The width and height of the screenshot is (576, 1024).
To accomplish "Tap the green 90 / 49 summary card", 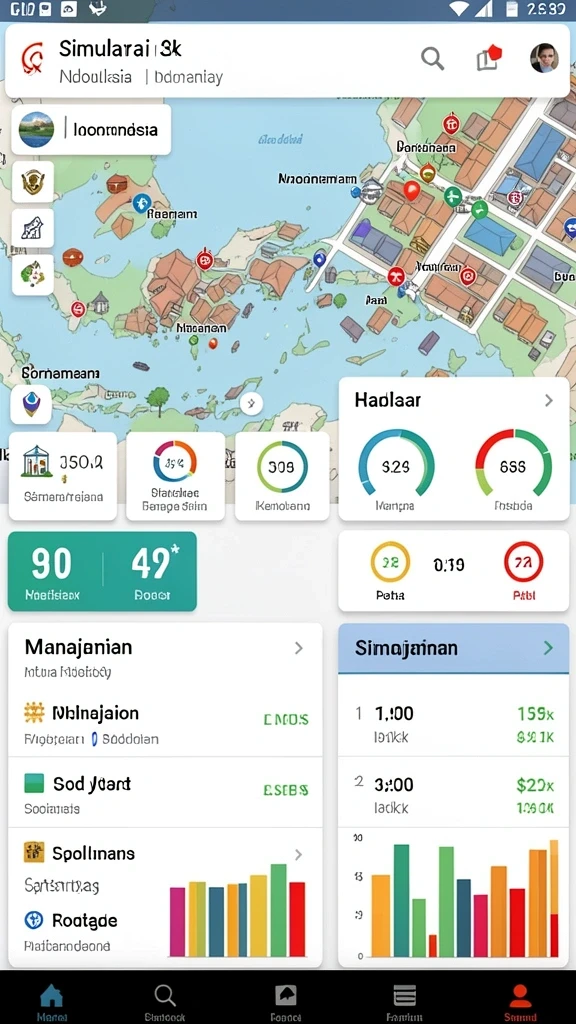I will click(102, 571).
